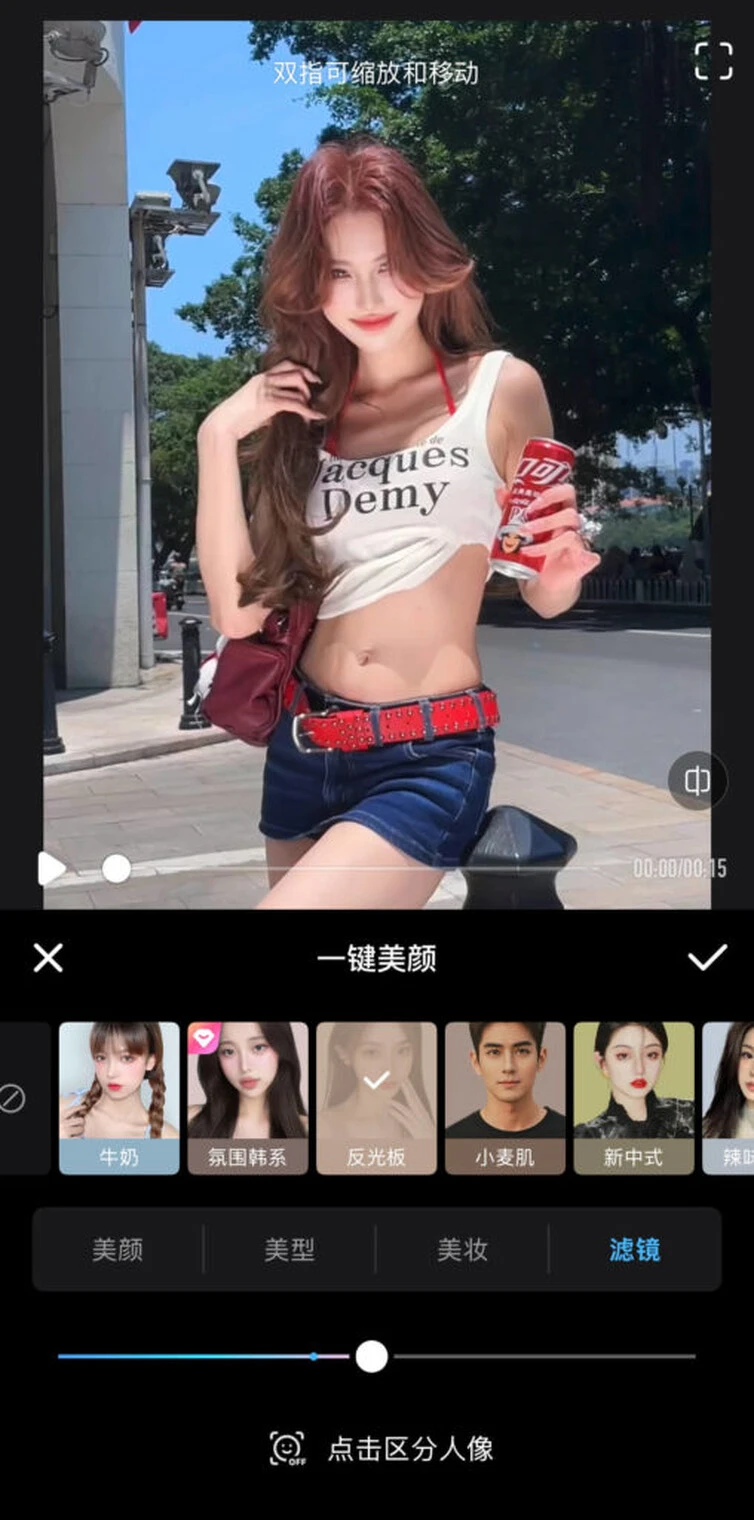The width and height of the screenshot is (754, 1520).
Task: Switch to the 美型 tab
Action: click(x=290, y=1250)
